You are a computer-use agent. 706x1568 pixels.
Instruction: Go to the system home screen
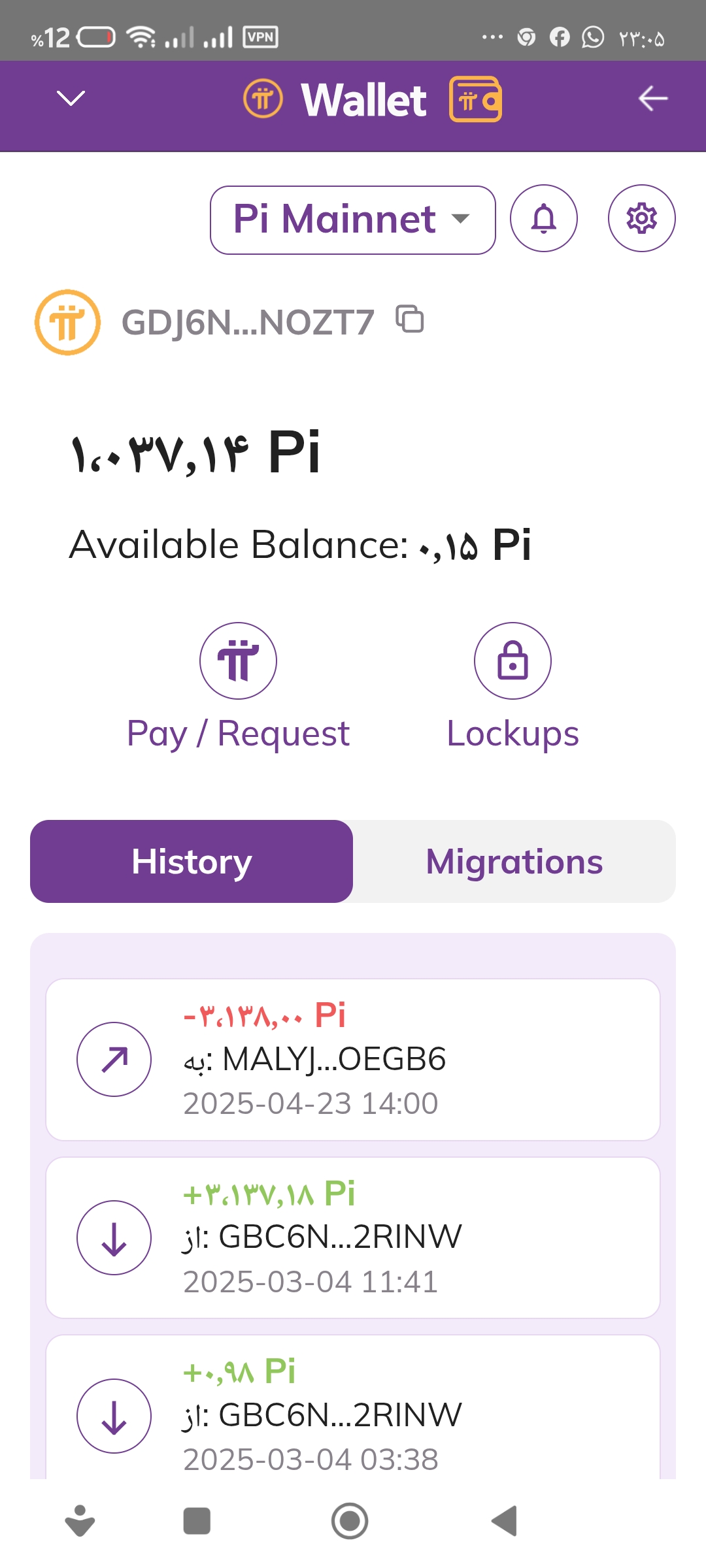tap(350, 1521)
